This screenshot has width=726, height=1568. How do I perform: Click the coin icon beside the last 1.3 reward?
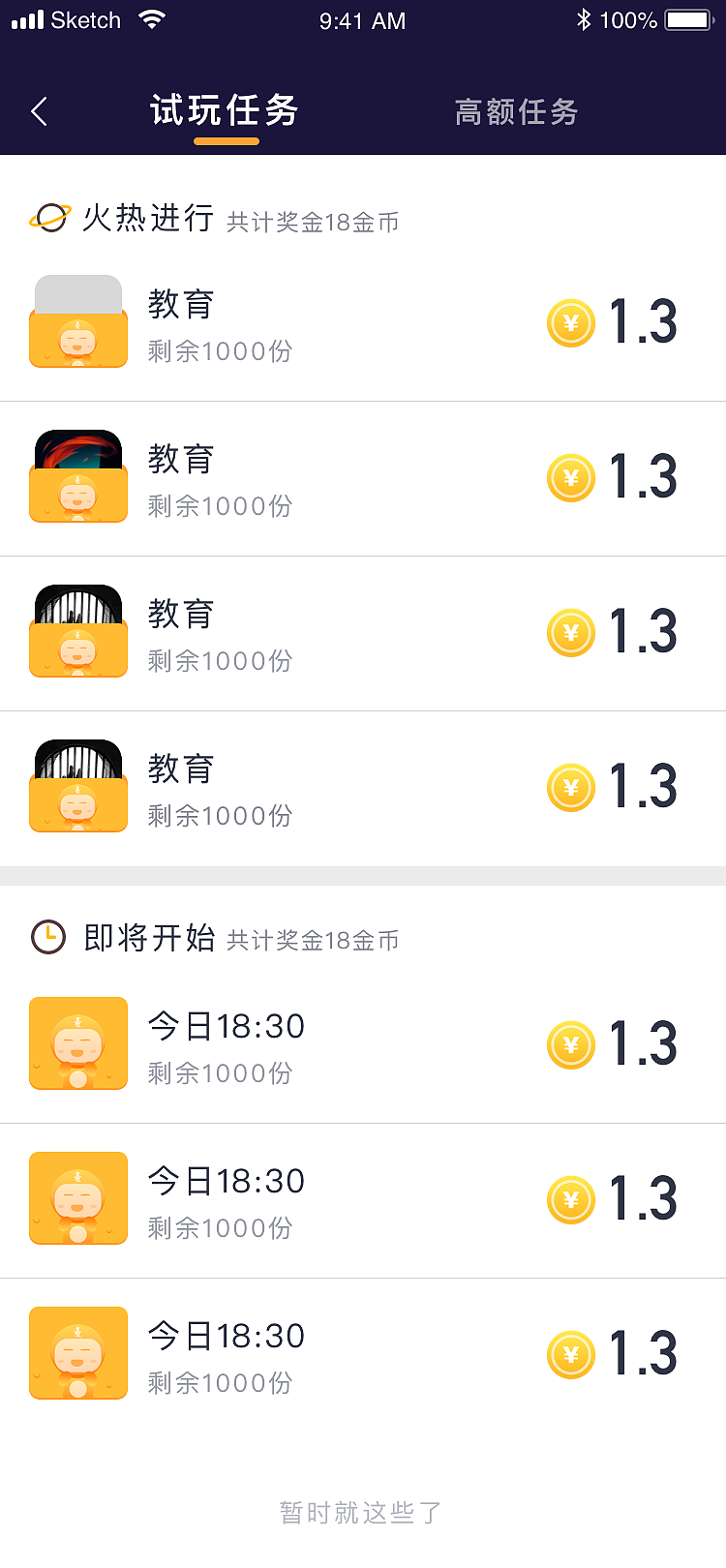(571, 1354)
